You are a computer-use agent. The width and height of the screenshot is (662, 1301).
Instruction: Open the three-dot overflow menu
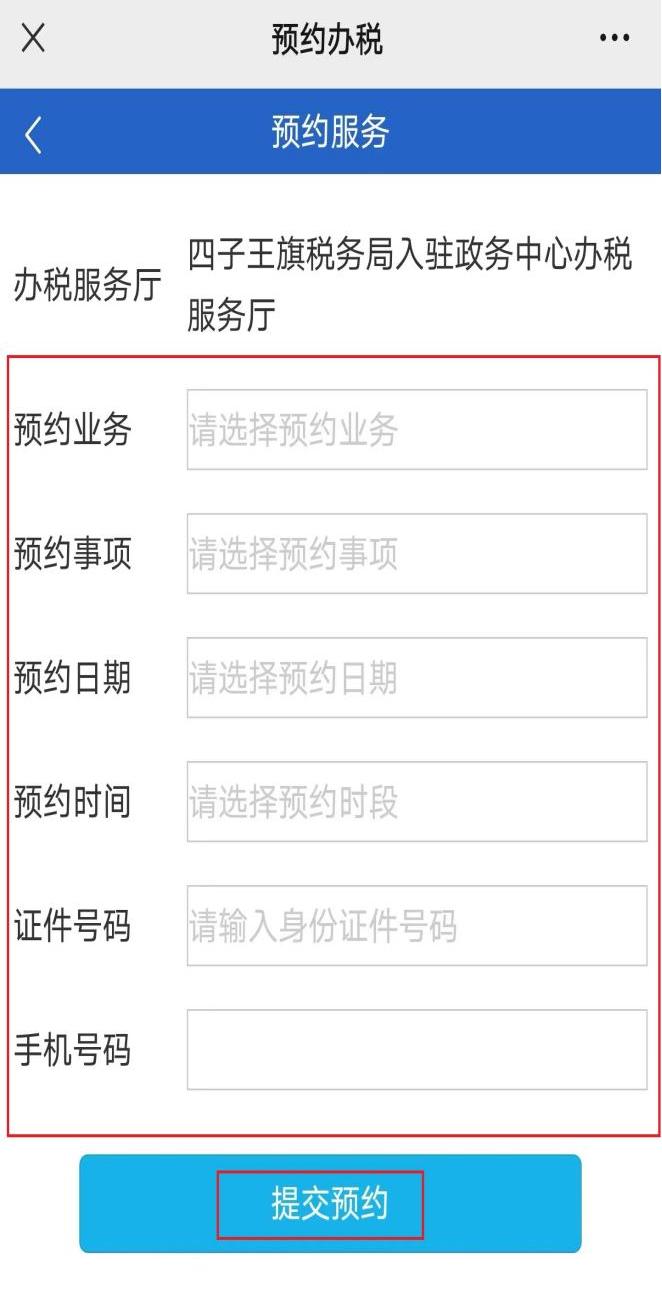point(614,38)
